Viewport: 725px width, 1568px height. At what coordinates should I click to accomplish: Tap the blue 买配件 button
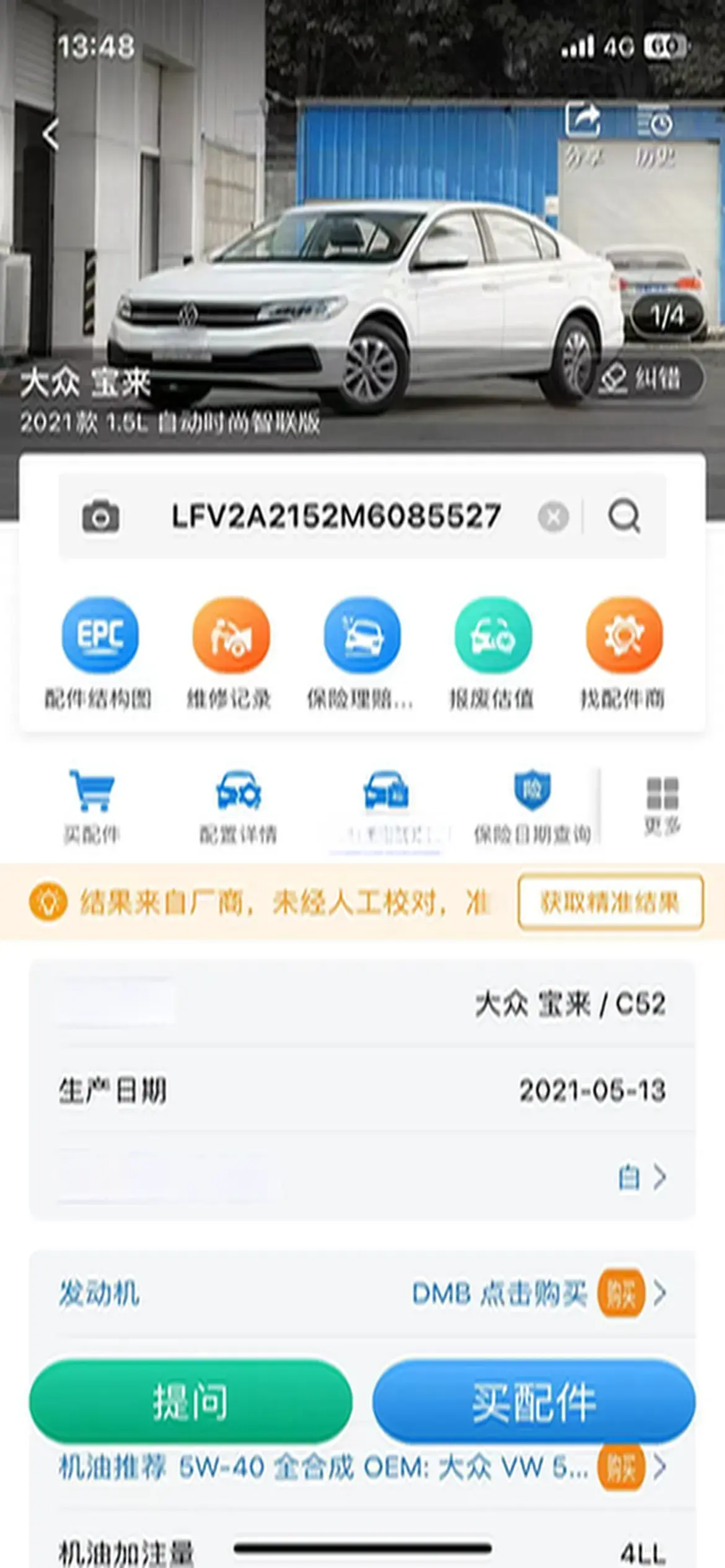[534, 1401]
